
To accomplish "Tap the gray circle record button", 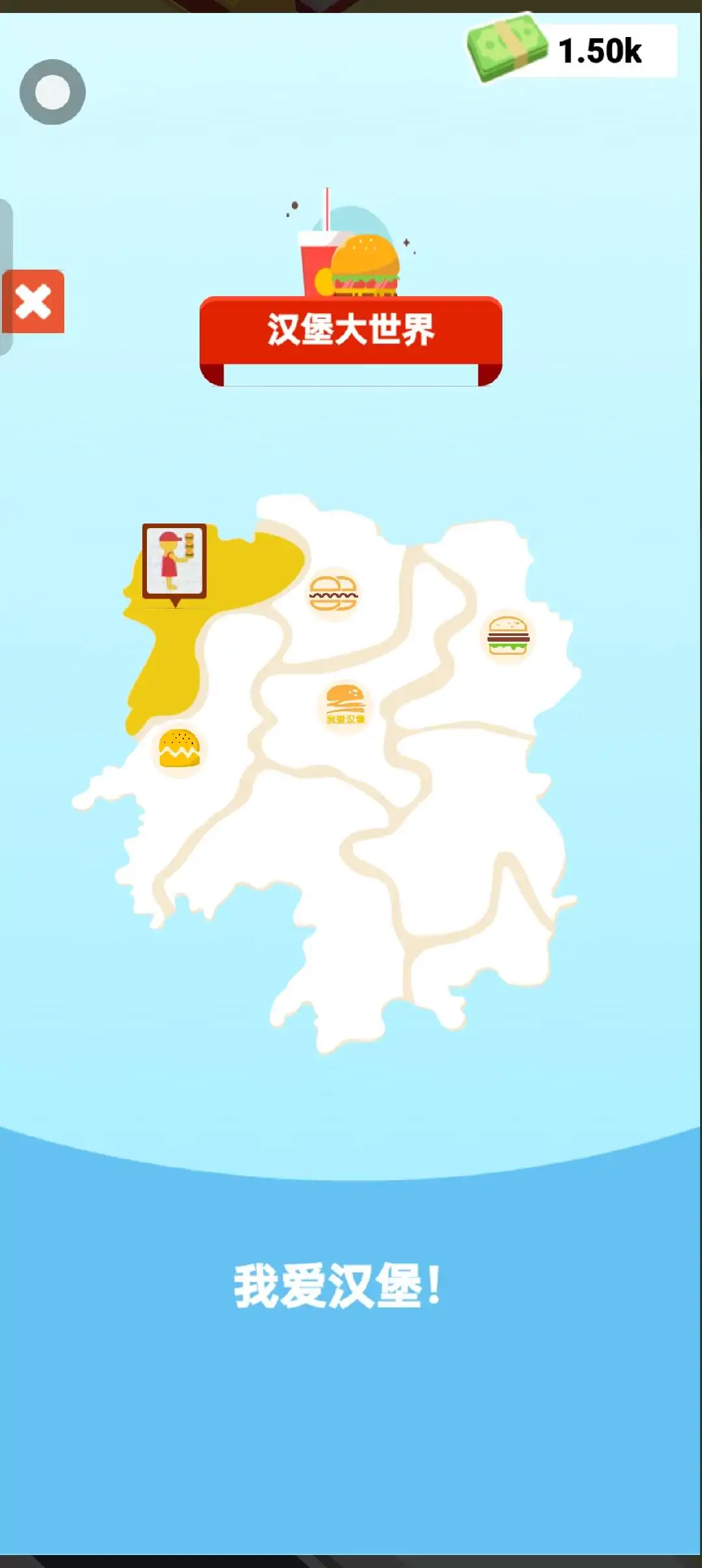I will 53,92.
